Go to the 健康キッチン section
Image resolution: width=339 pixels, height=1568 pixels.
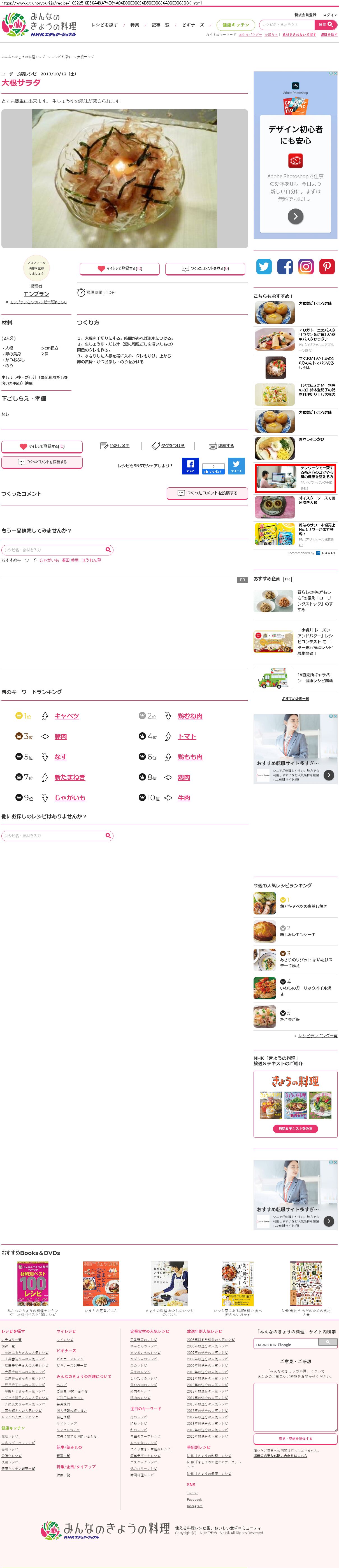[x=236, y=25]
